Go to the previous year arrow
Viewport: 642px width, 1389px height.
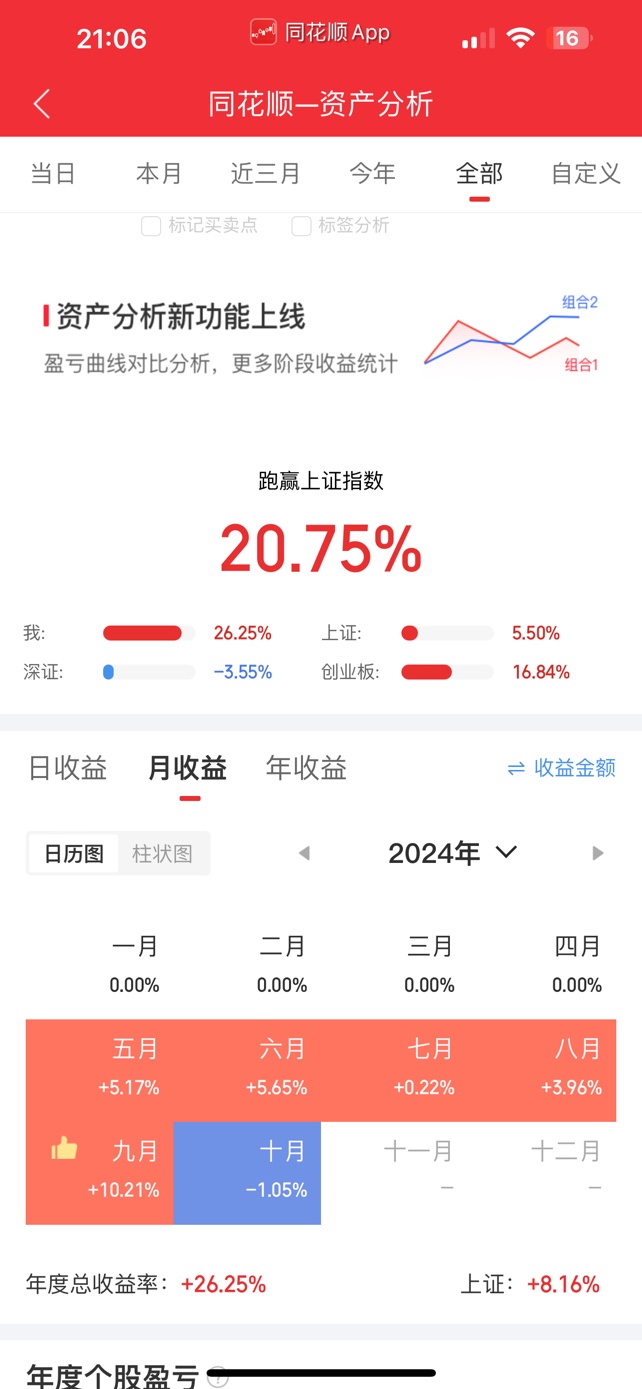(304, 853)
